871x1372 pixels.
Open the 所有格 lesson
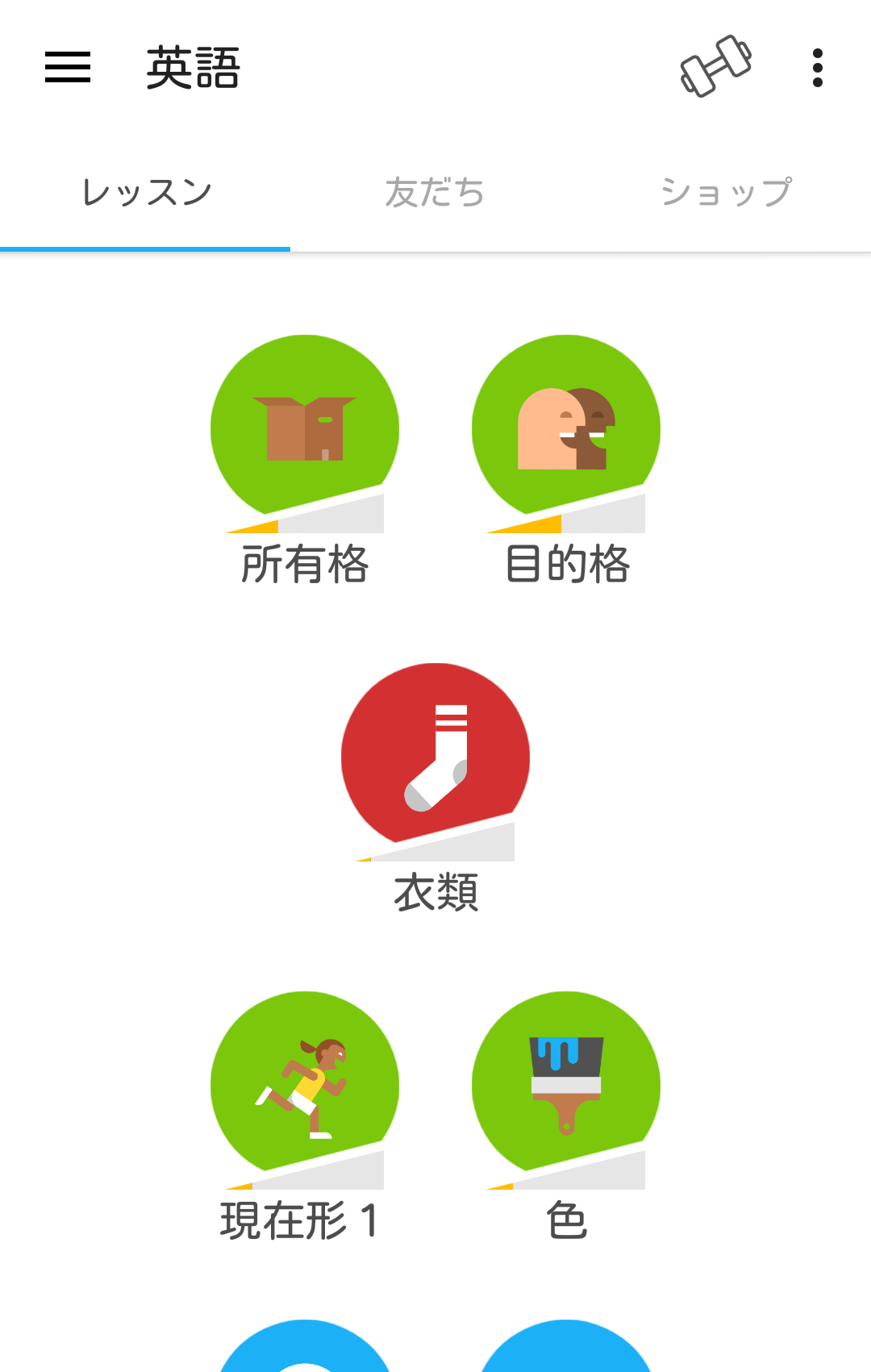[x=305, y=429]
